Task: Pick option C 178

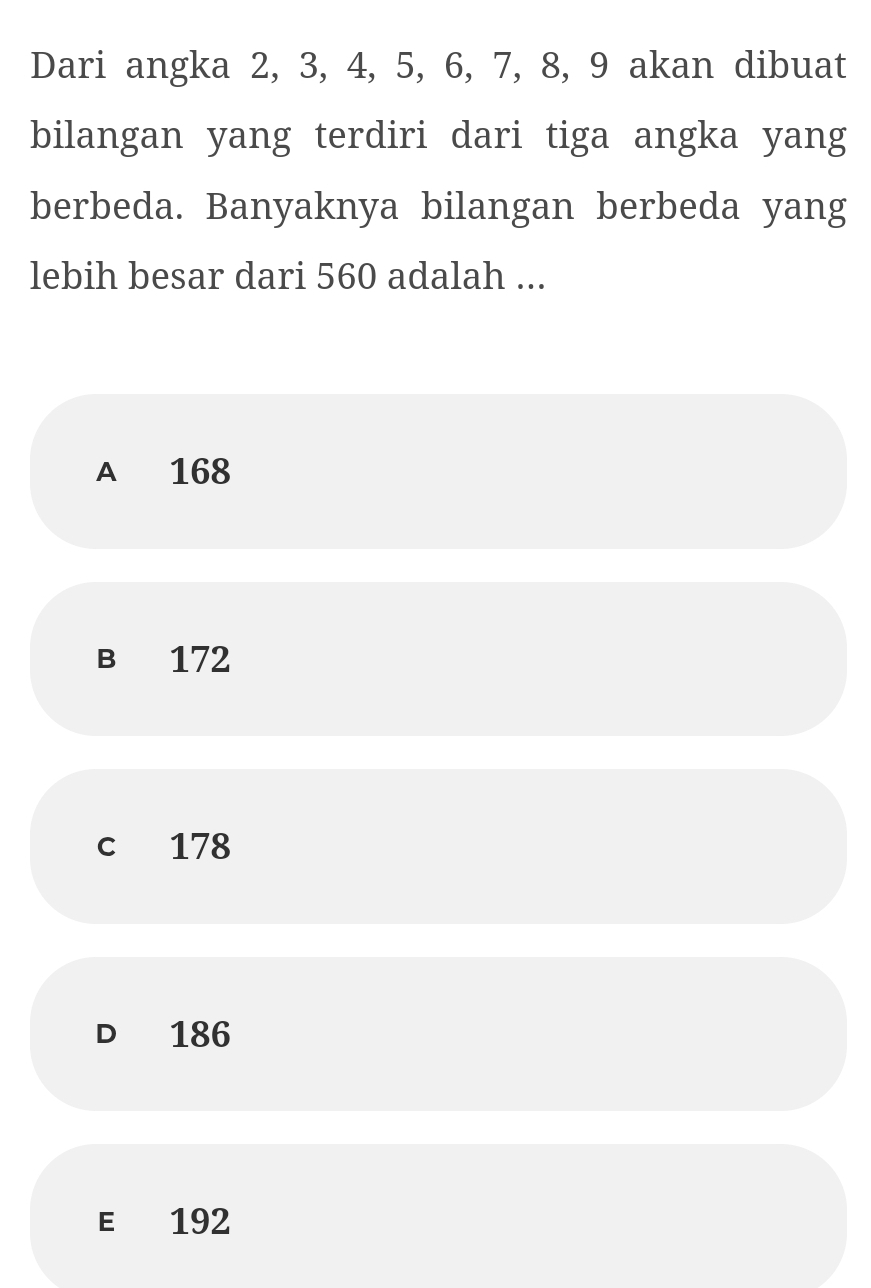Action: point(437,846)
